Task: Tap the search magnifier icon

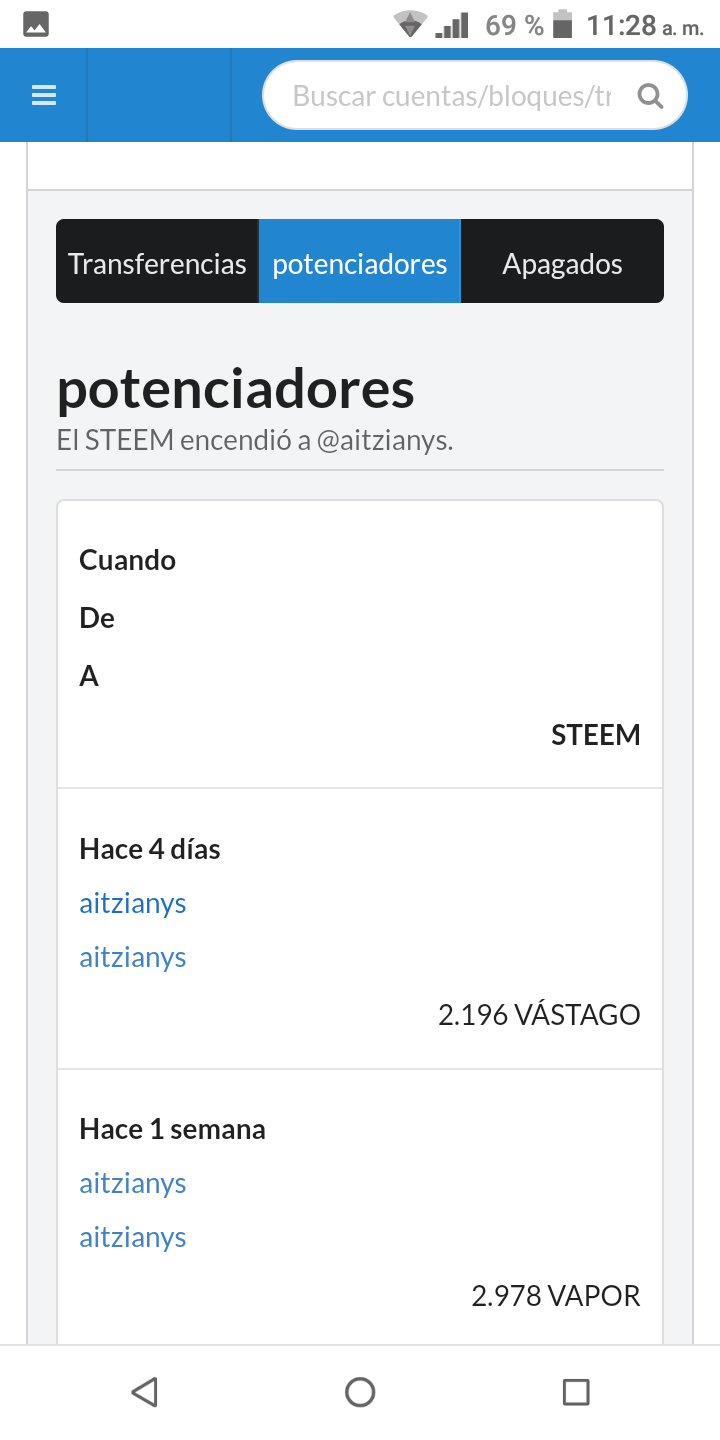Action: point(650,96)
